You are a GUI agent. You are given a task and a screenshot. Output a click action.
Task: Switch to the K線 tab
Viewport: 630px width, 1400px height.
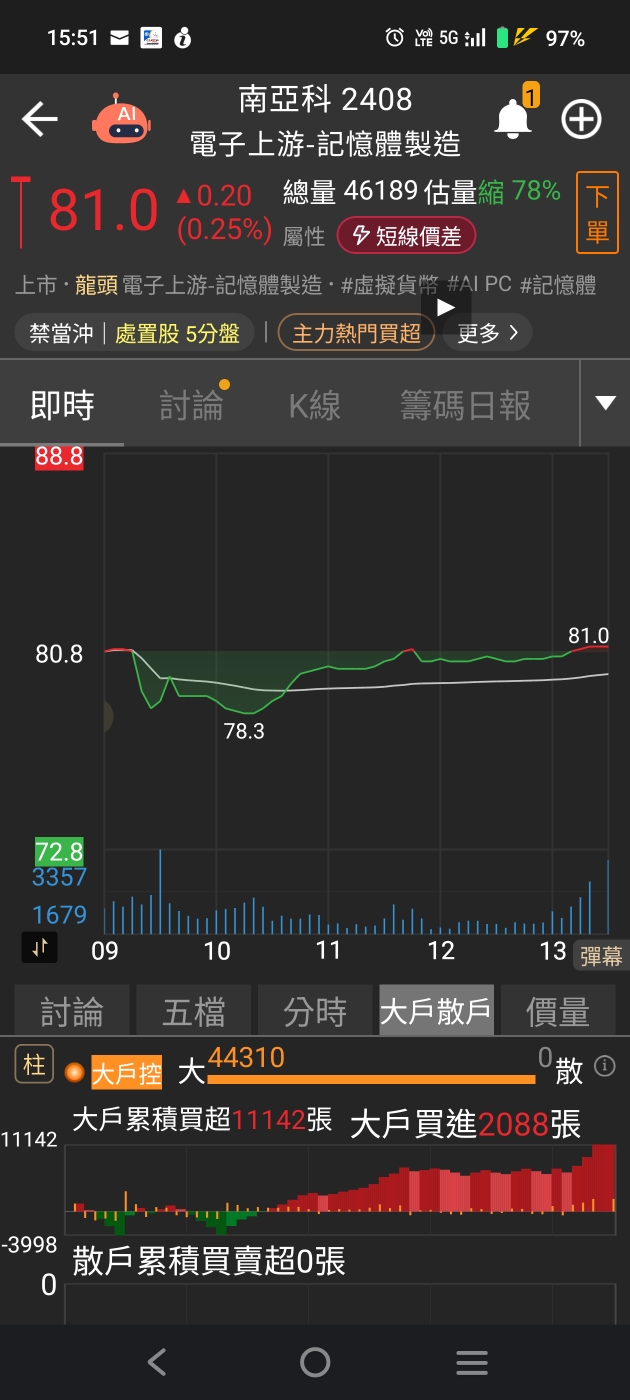pyautogui.click(x=314, y=405)
